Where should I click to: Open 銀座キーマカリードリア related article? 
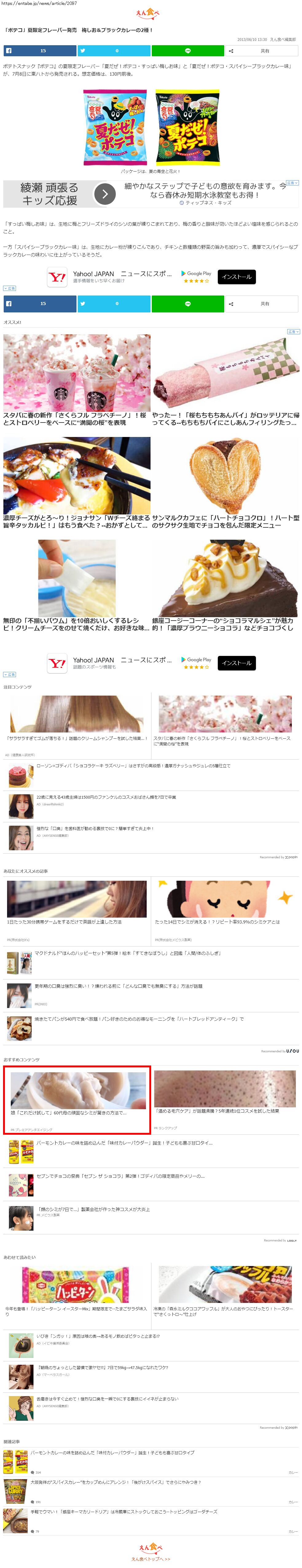tap(124, 1512)
